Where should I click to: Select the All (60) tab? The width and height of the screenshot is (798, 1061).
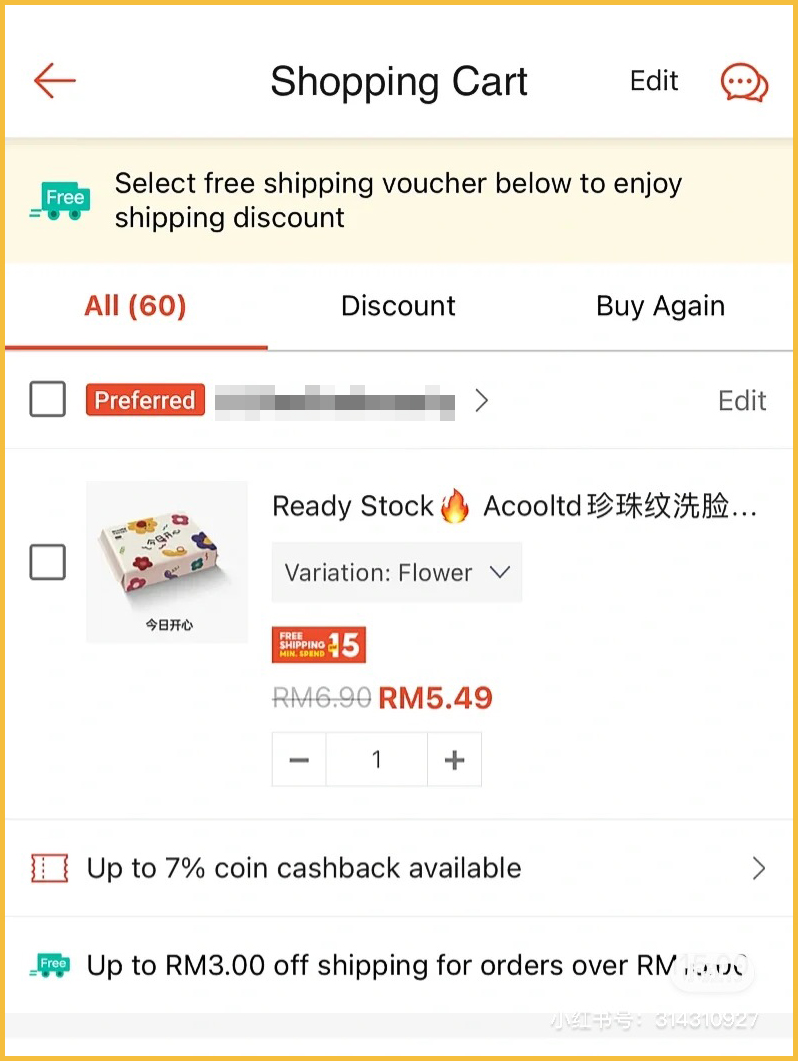[135, 306]
